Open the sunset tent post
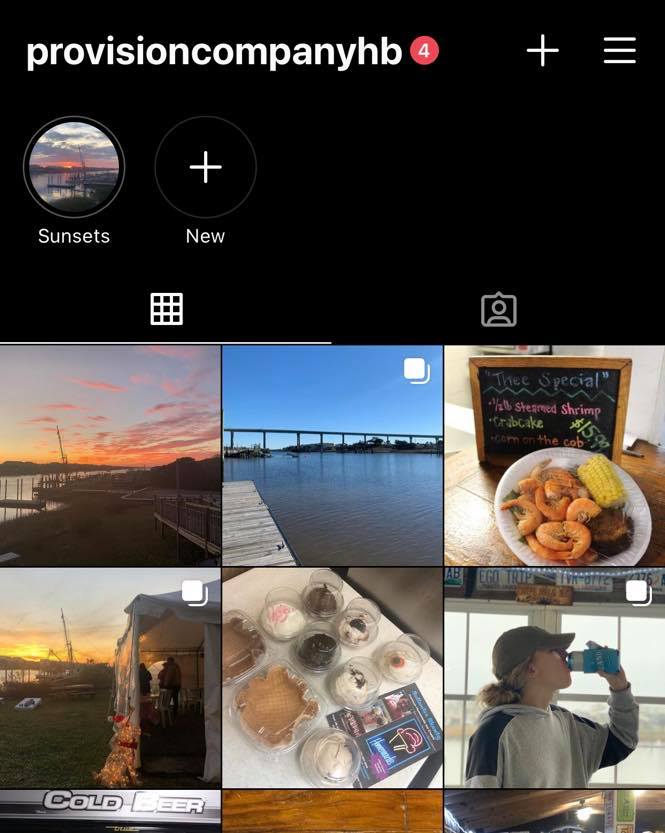This screenshot has height=833, width=665. coord(110,677)
